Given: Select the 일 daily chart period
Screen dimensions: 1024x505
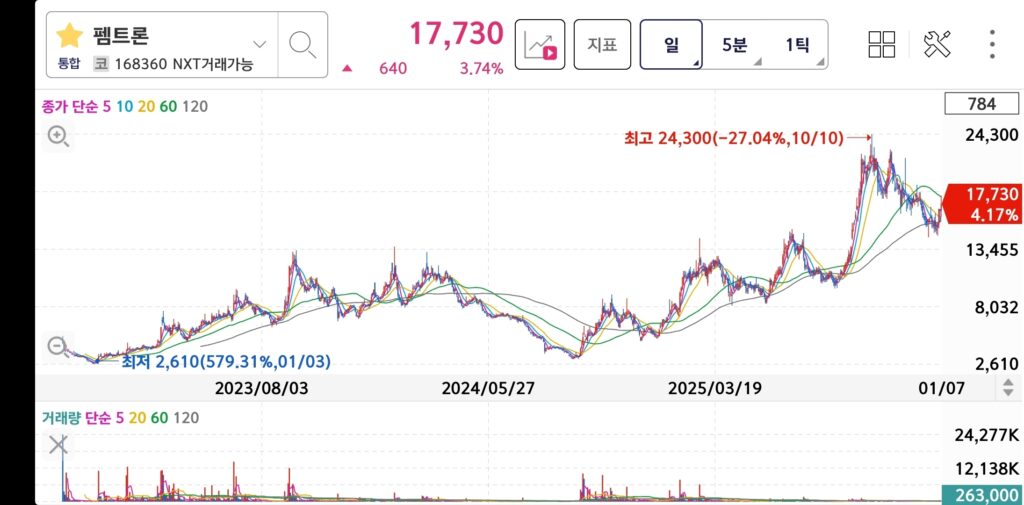Looking at the screenshot, I should (671, 45).
